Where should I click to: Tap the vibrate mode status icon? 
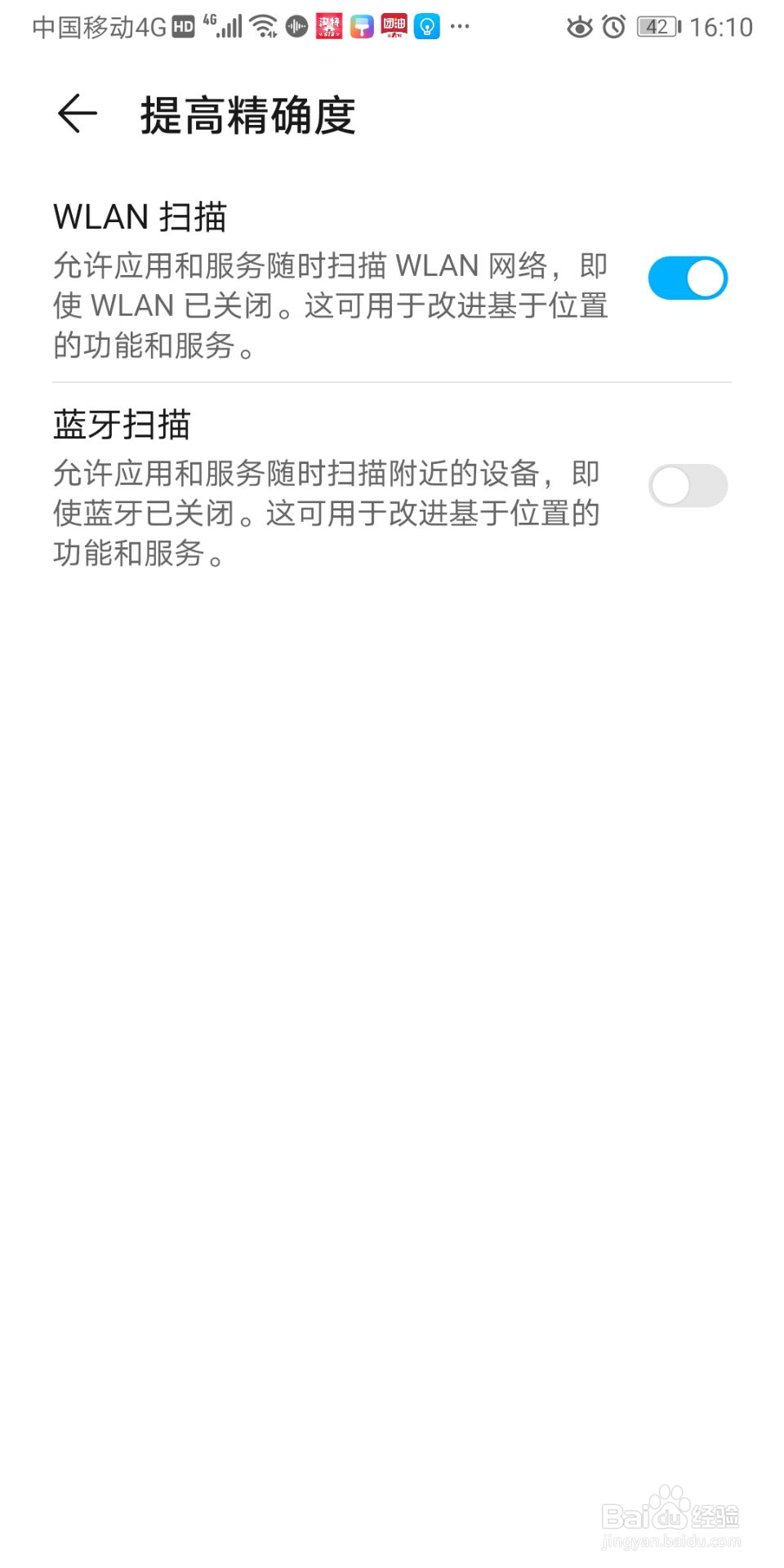point(296,26)
